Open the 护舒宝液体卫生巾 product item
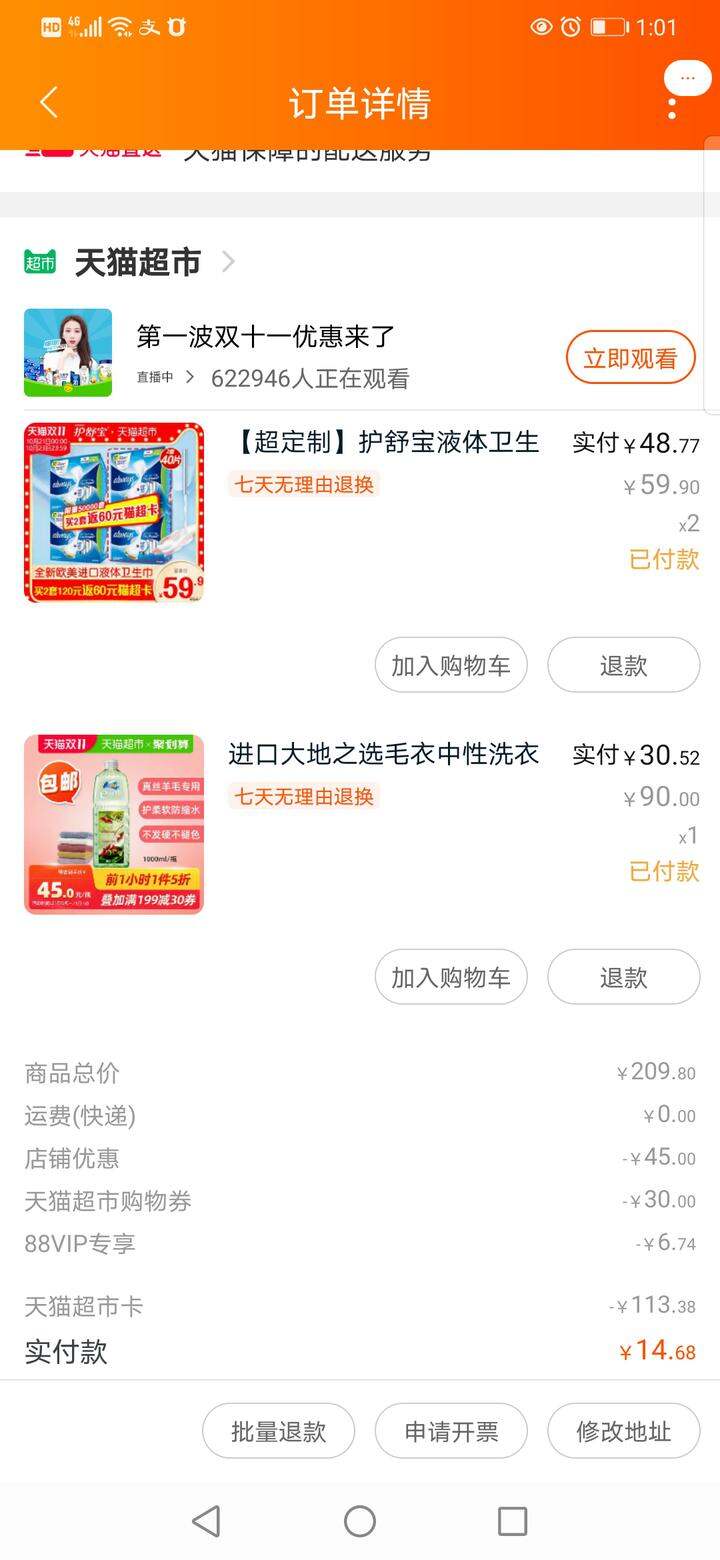720x1560 pixels. [362, 512]
